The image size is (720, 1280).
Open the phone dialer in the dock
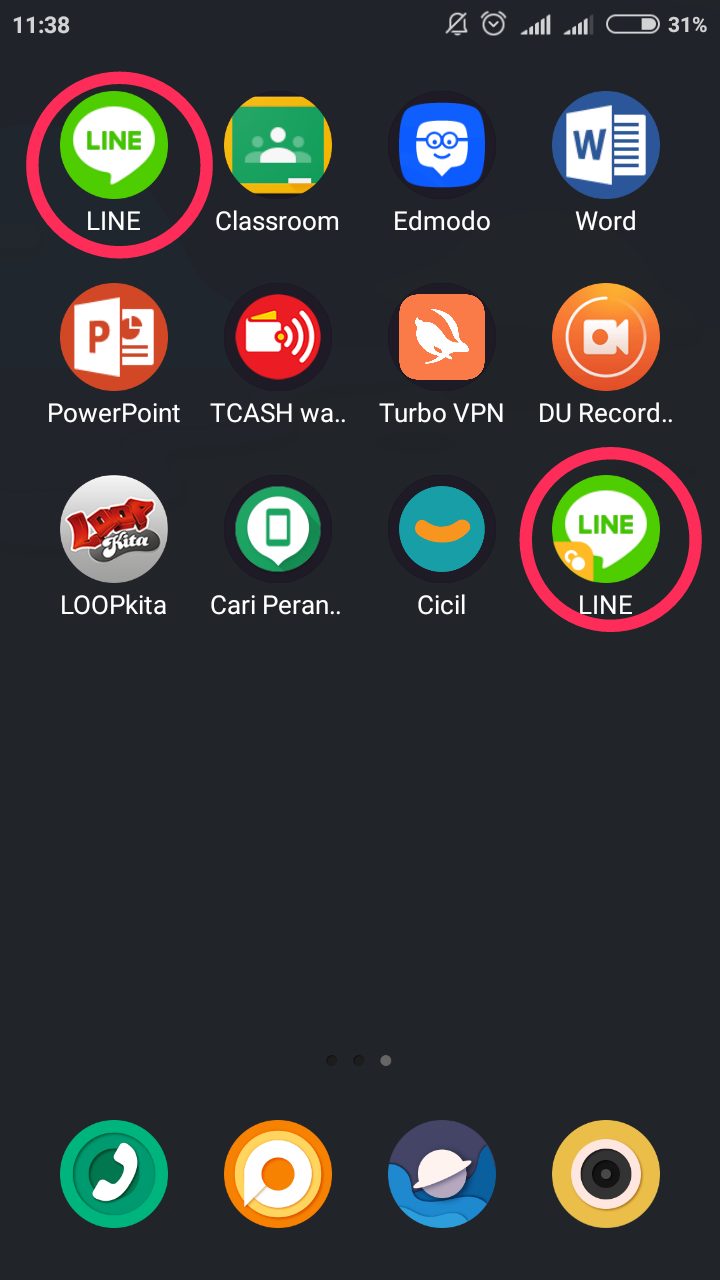(x=114, y=1174)
